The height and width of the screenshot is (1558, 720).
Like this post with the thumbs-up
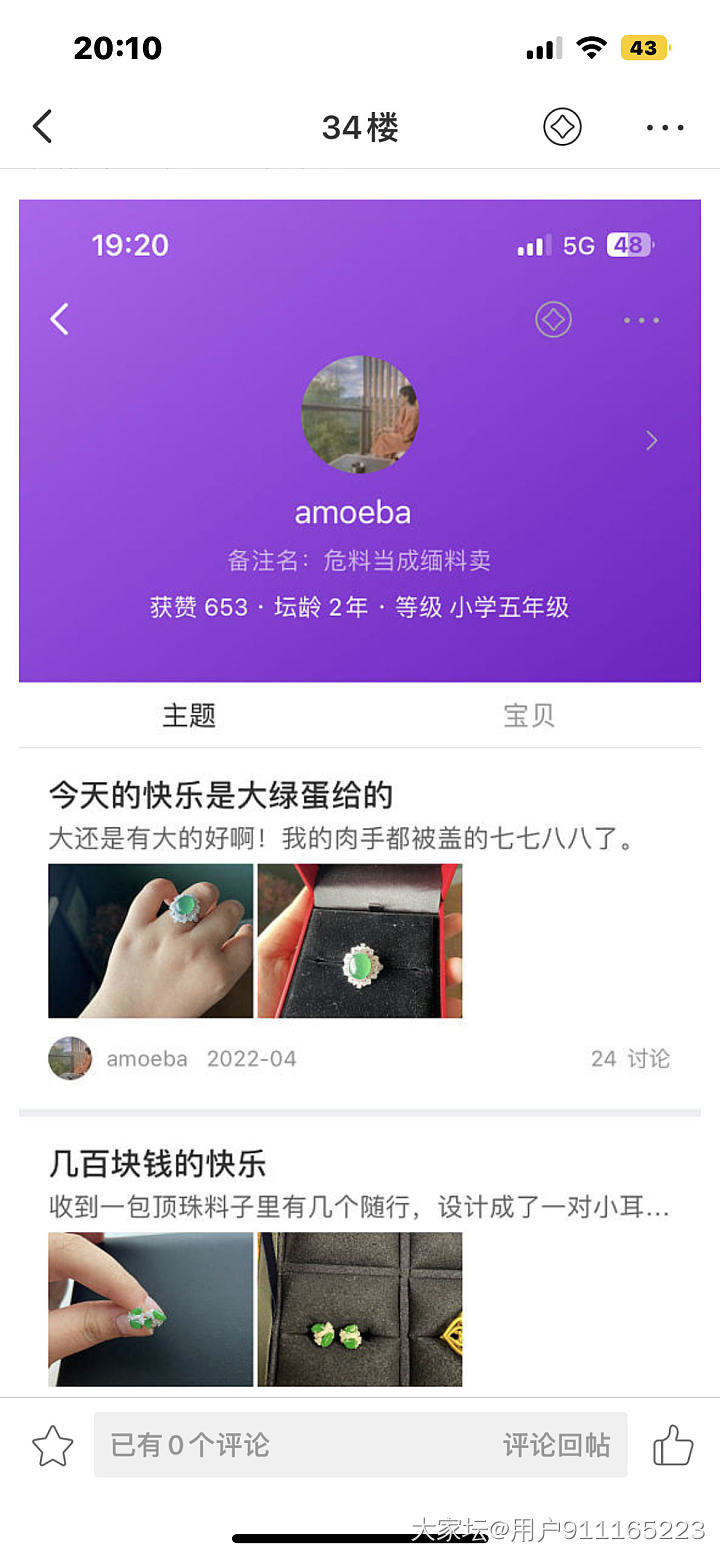672,1445
